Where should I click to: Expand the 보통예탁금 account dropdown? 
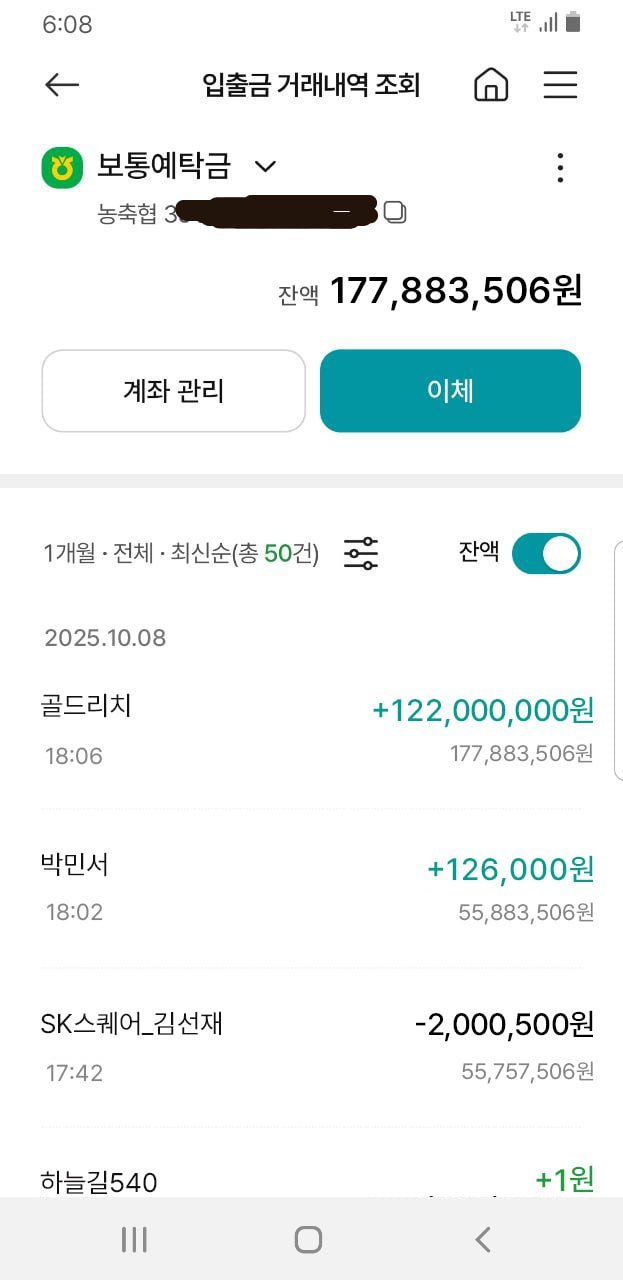click(x=265, y=166)
